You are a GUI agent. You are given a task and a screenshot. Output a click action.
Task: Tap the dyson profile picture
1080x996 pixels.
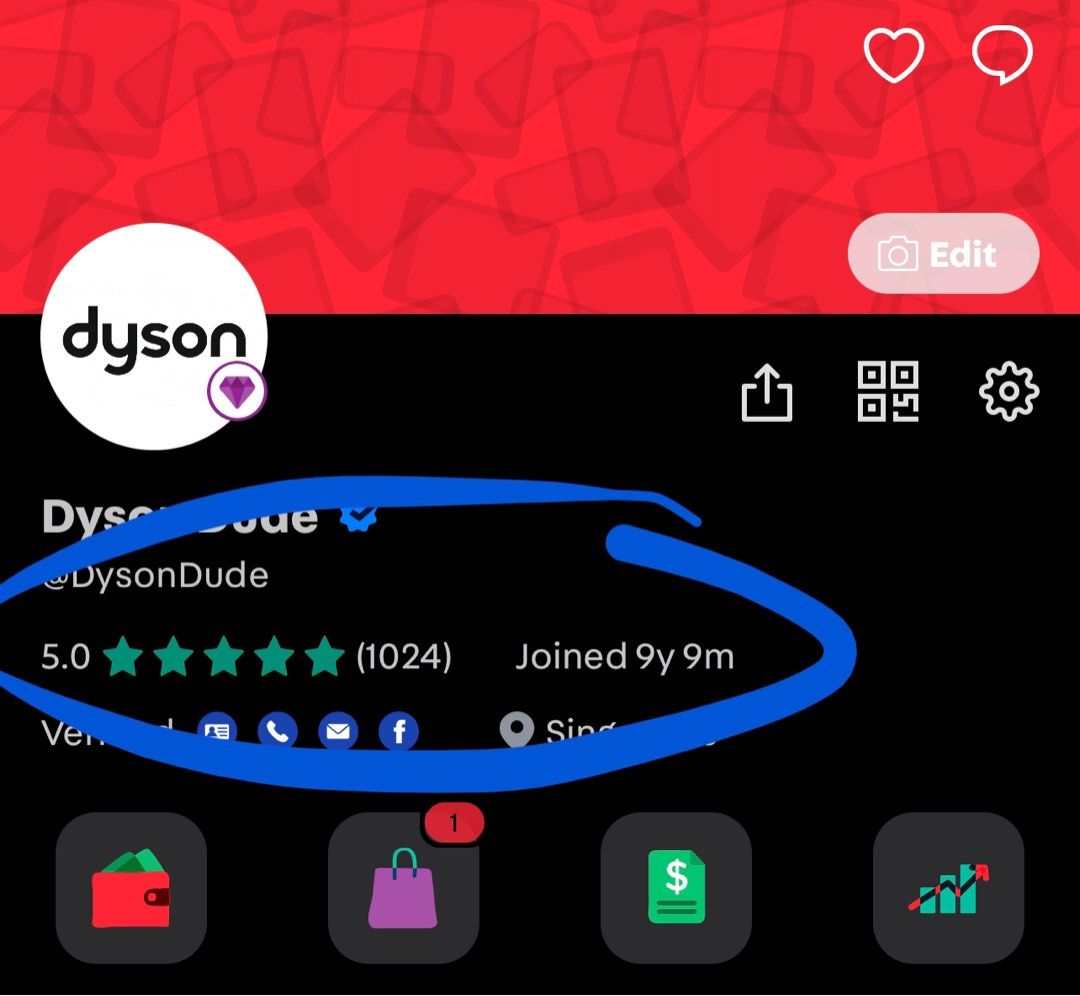pyautogui.click(x=153, y=336)
